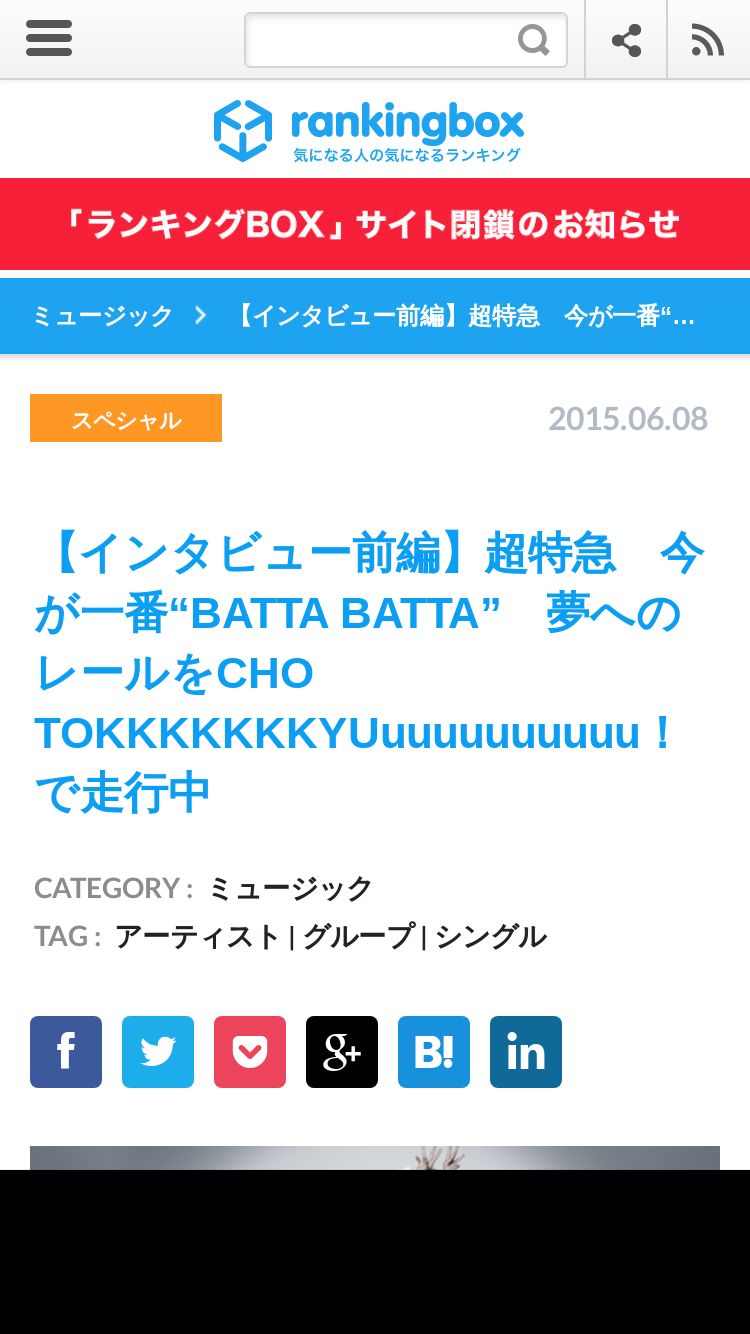Bookmark on Hatena B!

tap(434, 1052)
